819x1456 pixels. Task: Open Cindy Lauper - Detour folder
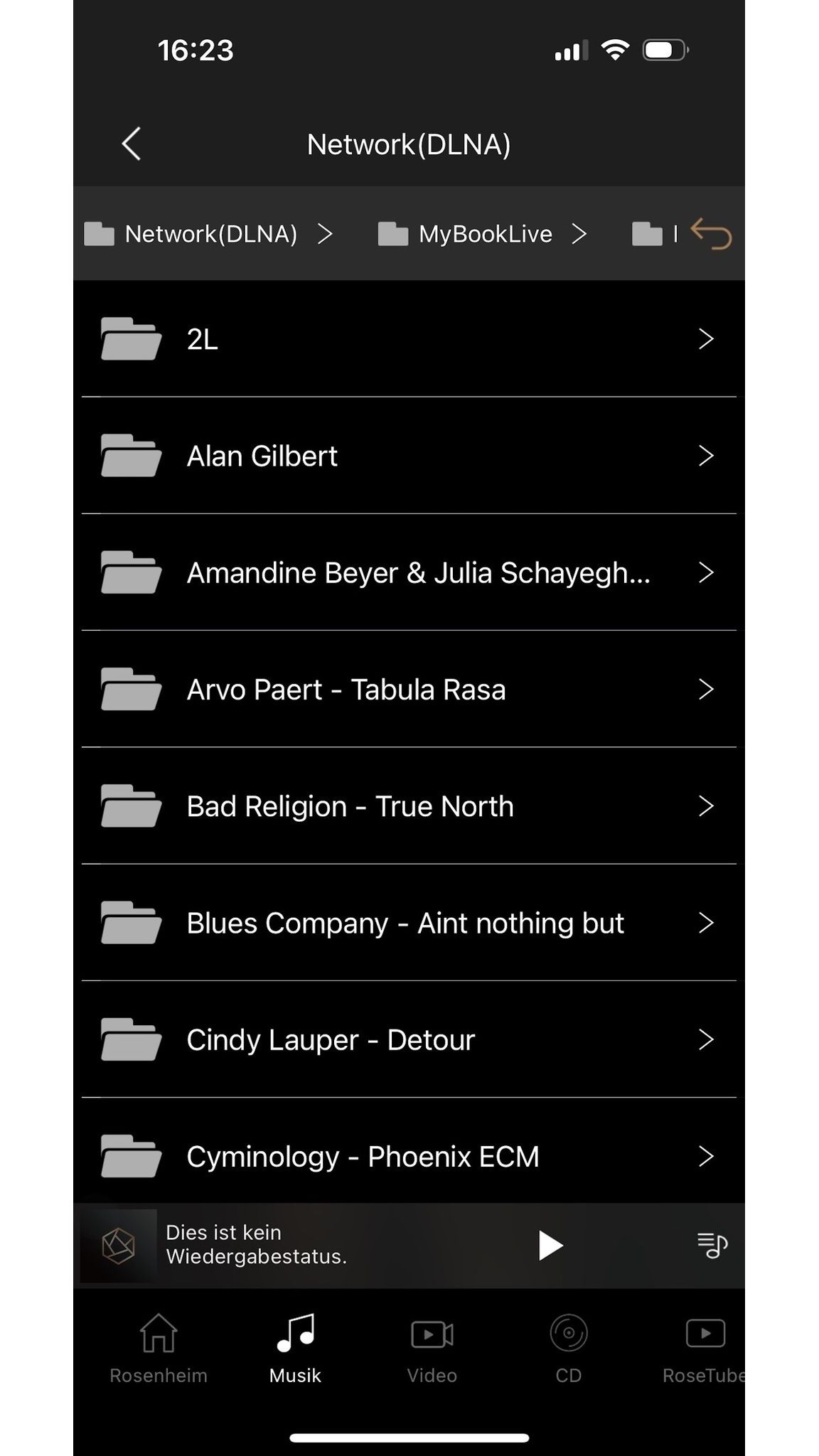(x=409, y=1039)
